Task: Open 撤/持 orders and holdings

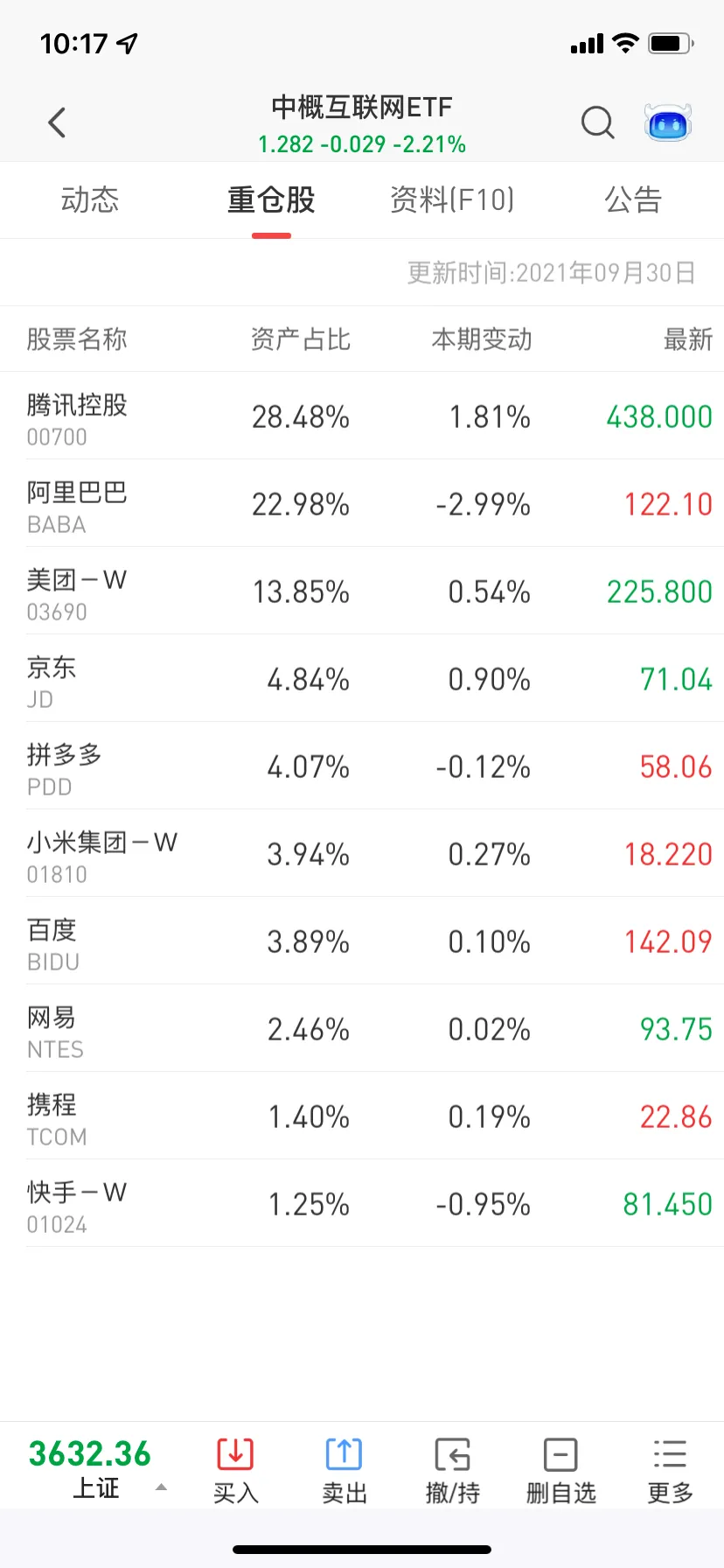Action: click(452, 1471)
